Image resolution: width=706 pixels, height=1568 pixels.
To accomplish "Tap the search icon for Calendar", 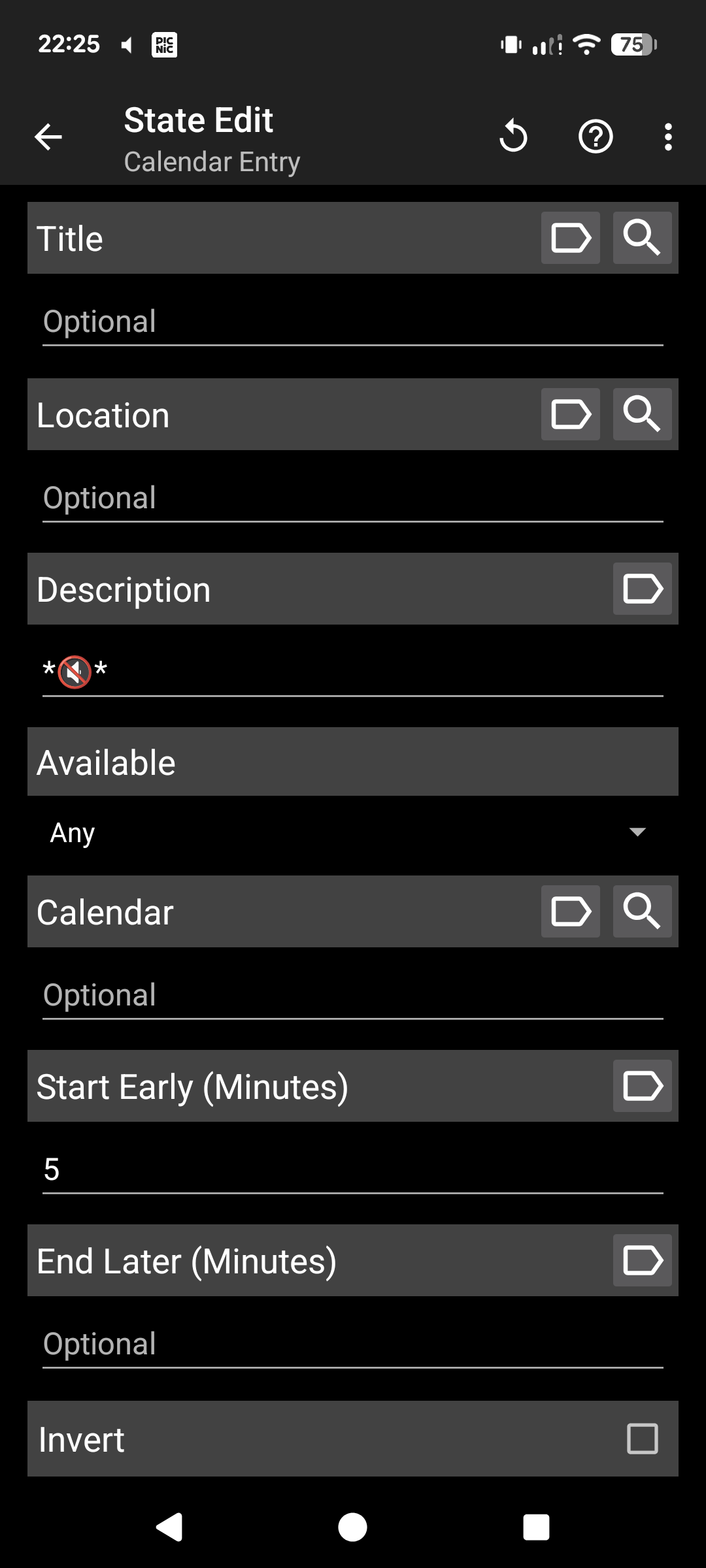I will [x=642, y=911].
